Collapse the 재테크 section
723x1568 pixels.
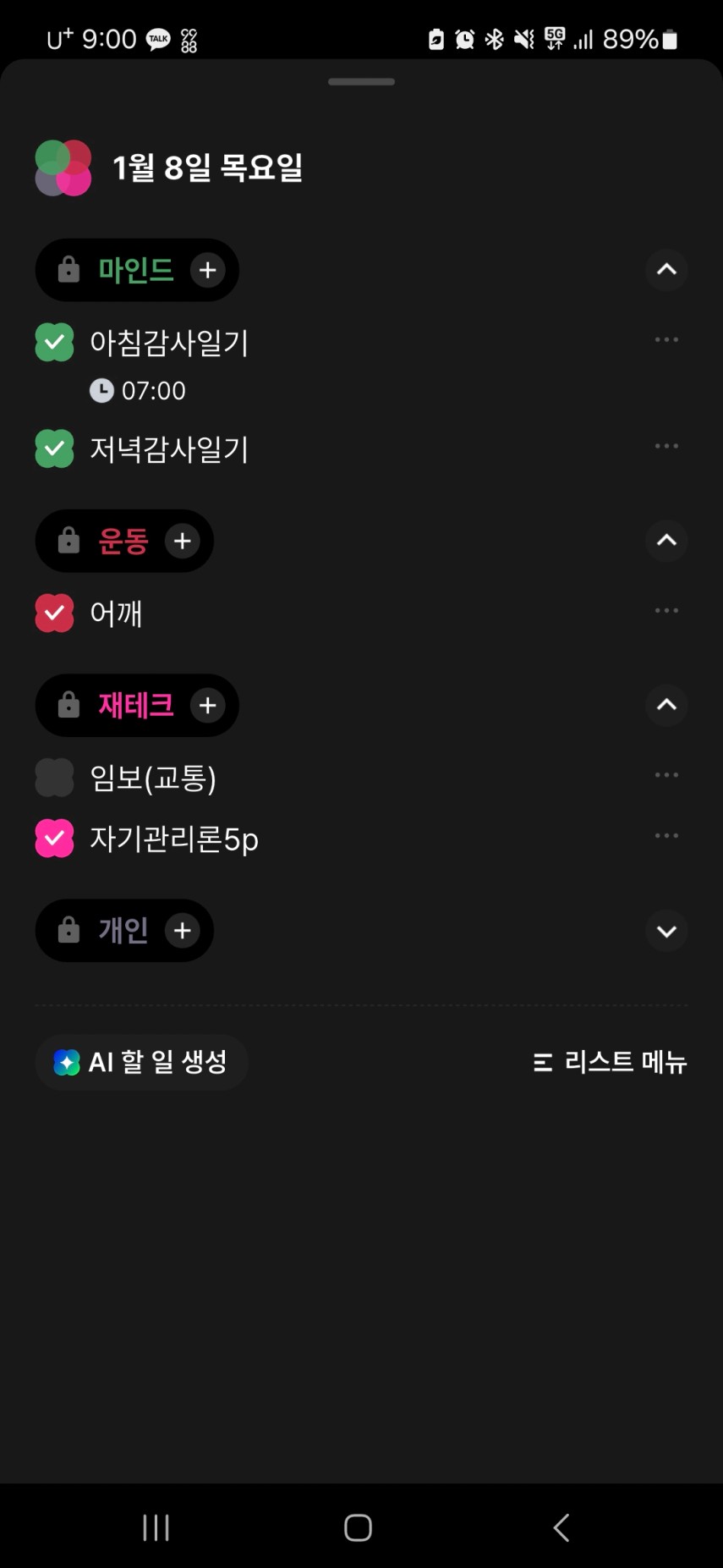666,705
